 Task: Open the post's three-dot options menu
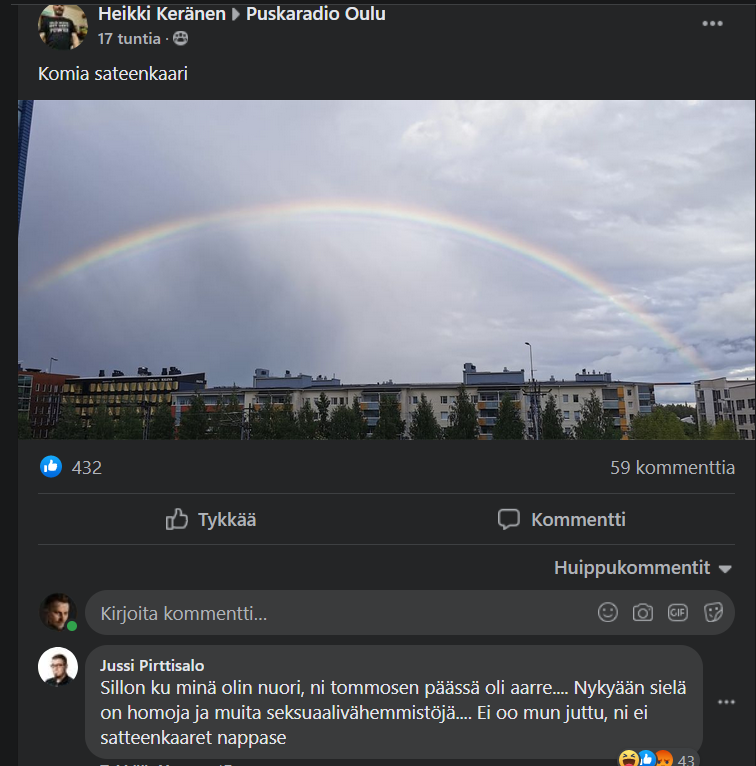tap(711, 24)
